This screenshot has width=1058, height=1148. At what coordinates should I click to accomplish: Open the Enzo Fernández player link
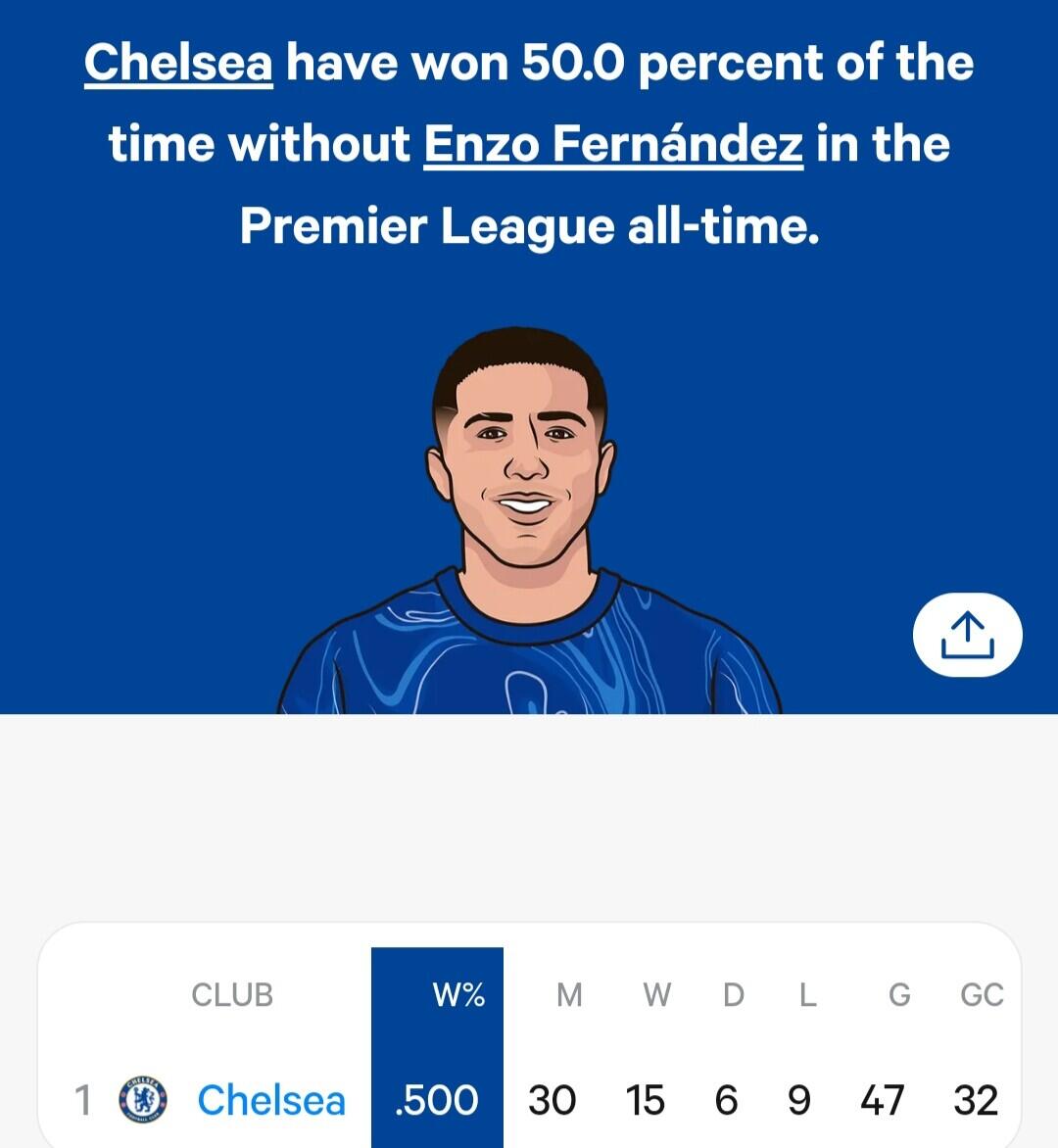point(613,145)
